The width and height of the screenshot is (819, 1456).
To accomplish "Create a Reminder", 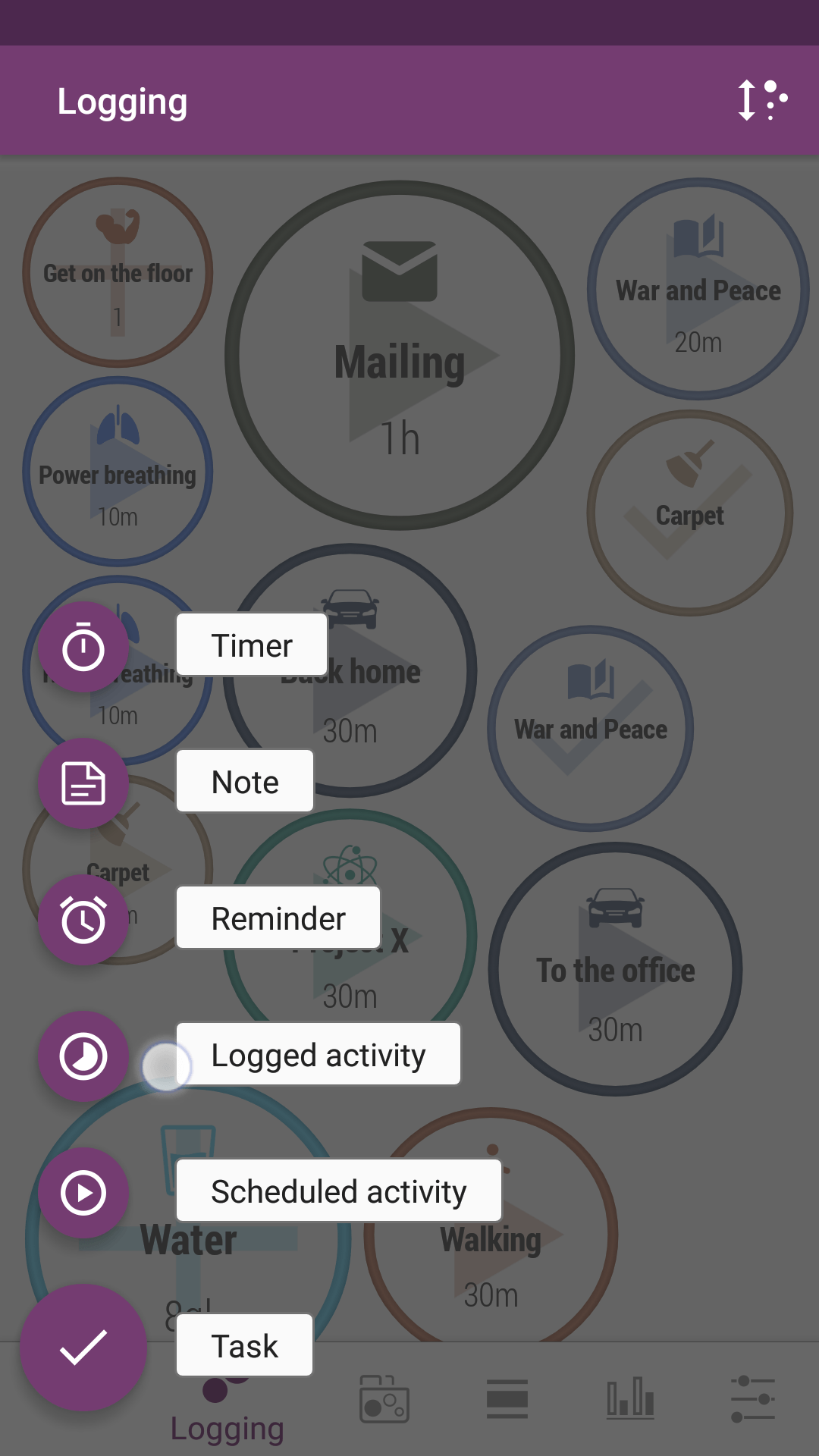I will pos(83,920).
